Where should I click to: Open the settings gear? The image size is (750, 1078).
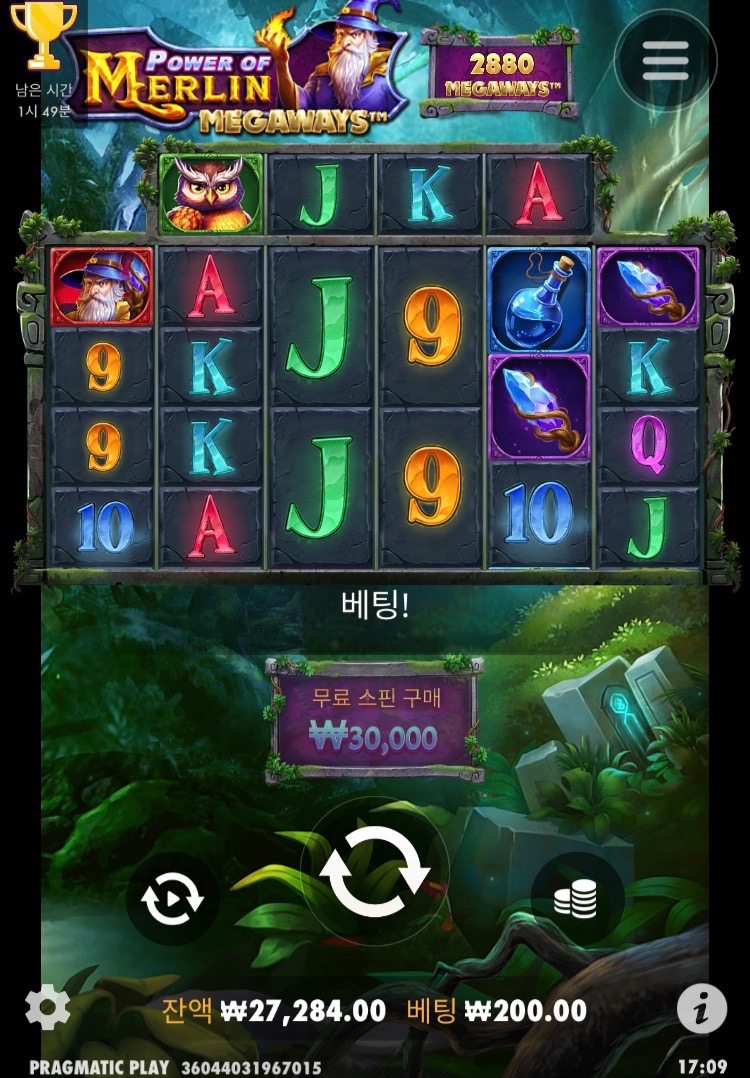click(47, 1008)
